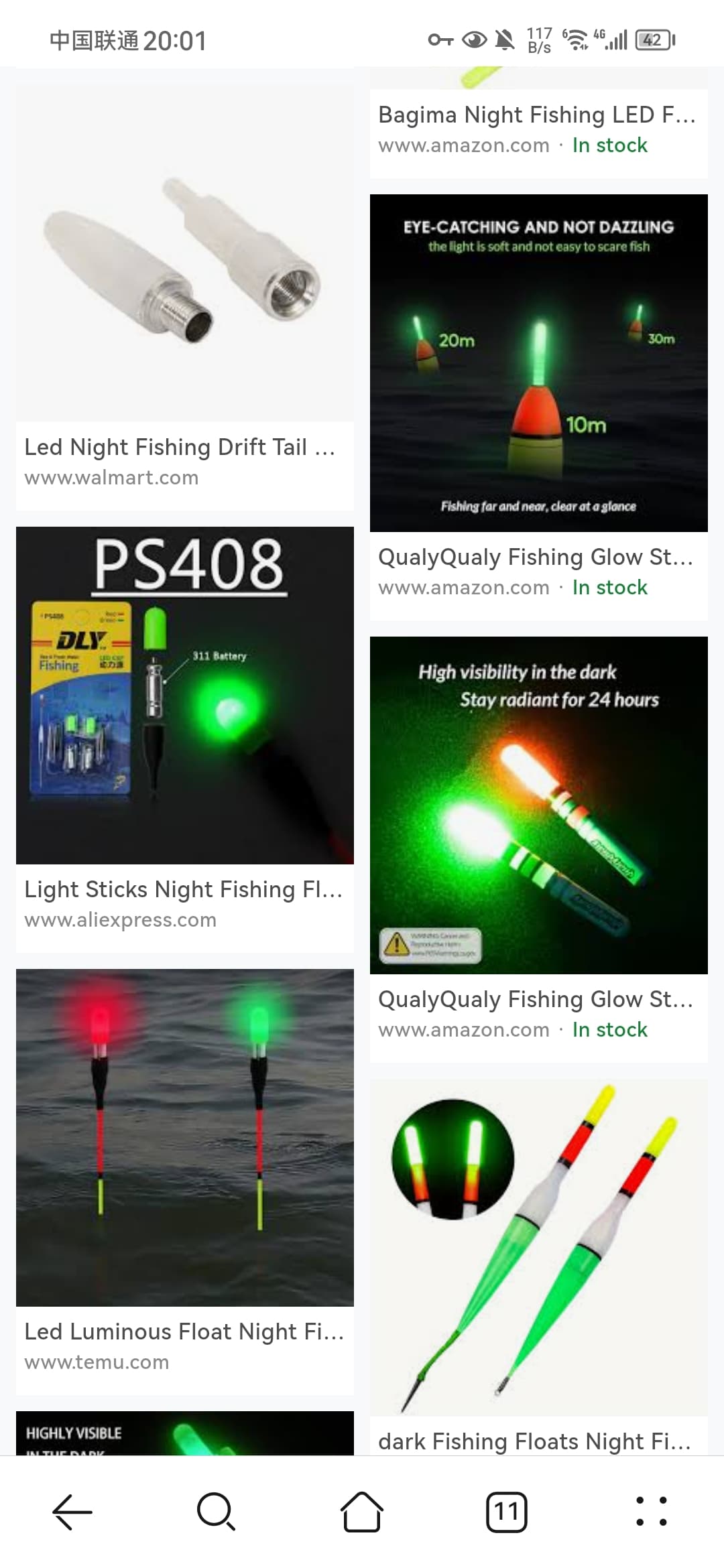Go to the browser home page
This screenshot has height=1568, width=724.
(x=362, y=1512)
